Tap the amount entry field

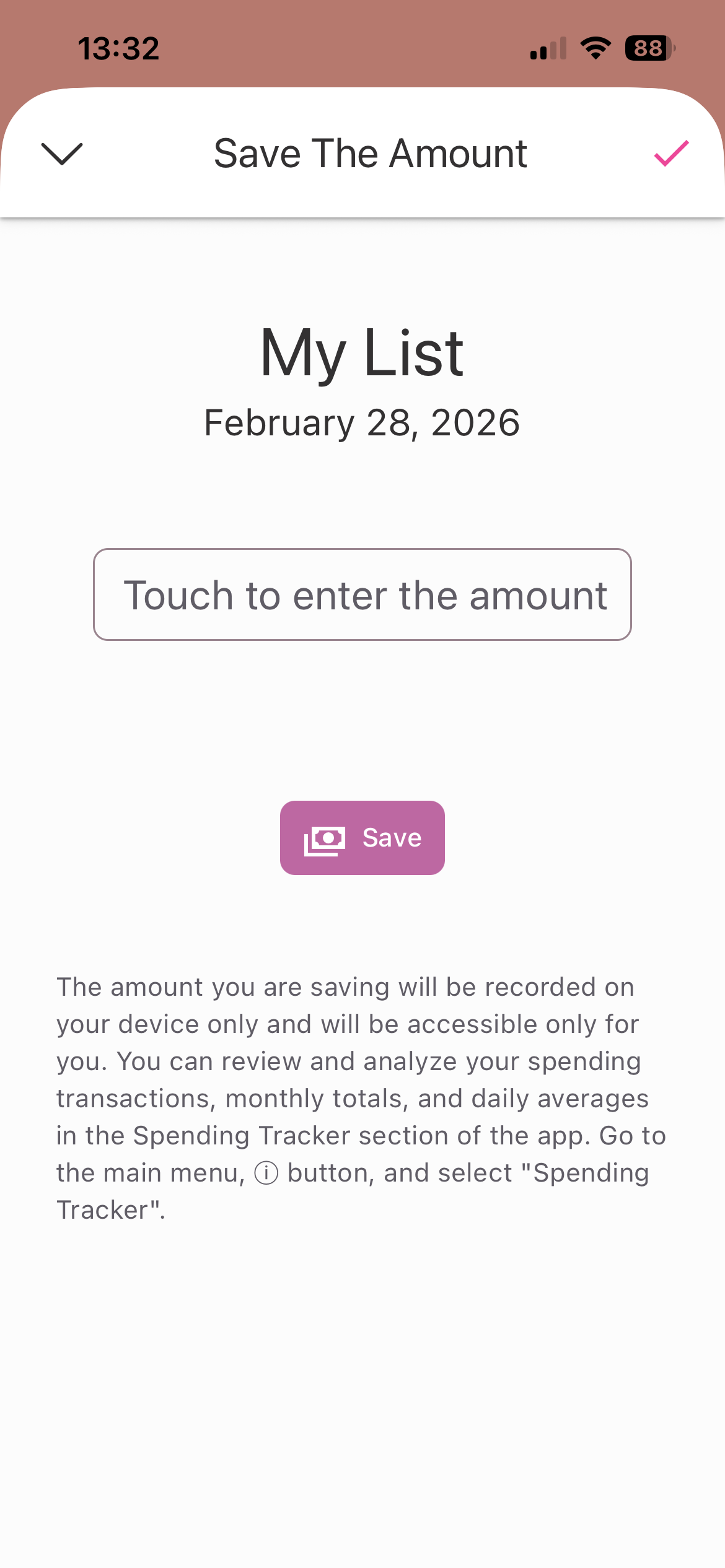click(362, 595)
